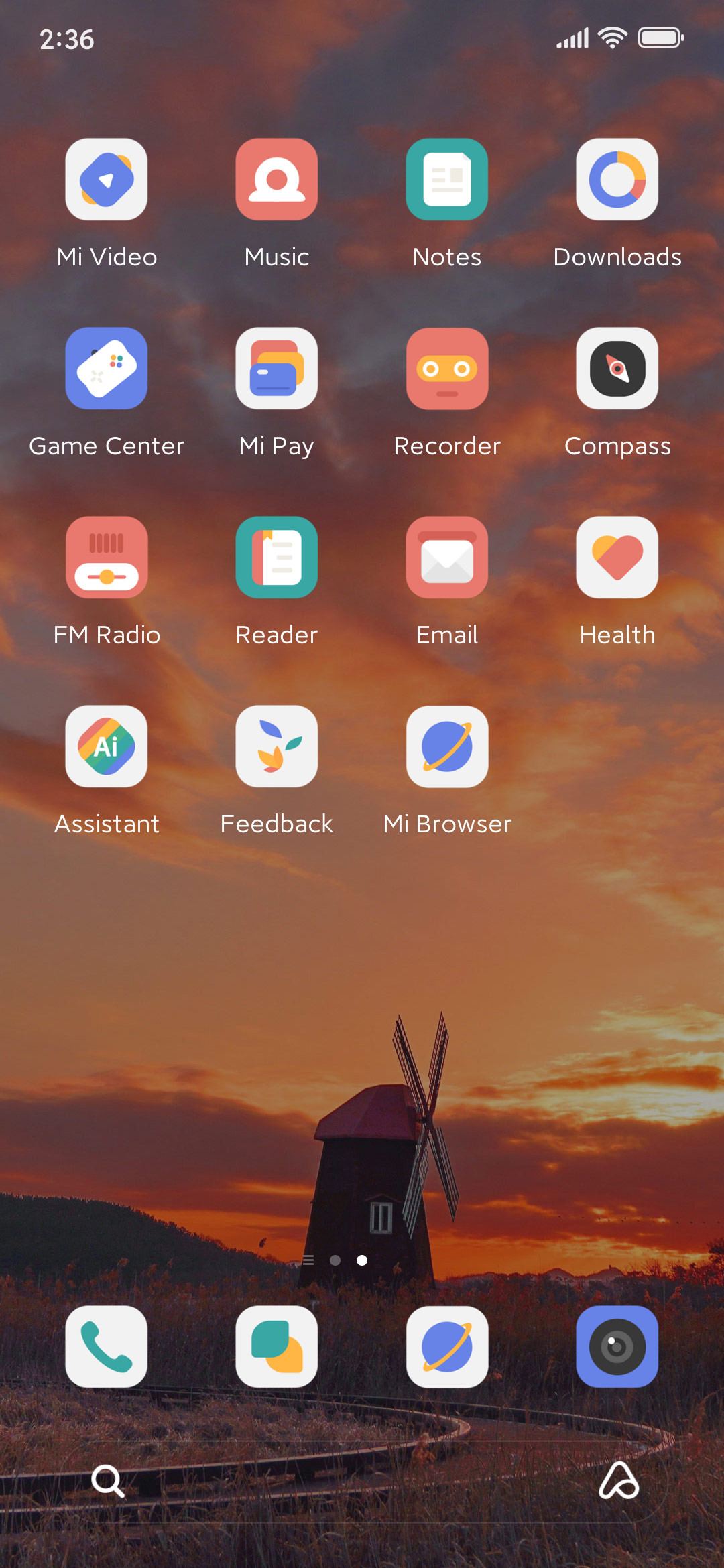
Task: Launch FM Radio
Action: pyautogui.click(x=107, y=558)
